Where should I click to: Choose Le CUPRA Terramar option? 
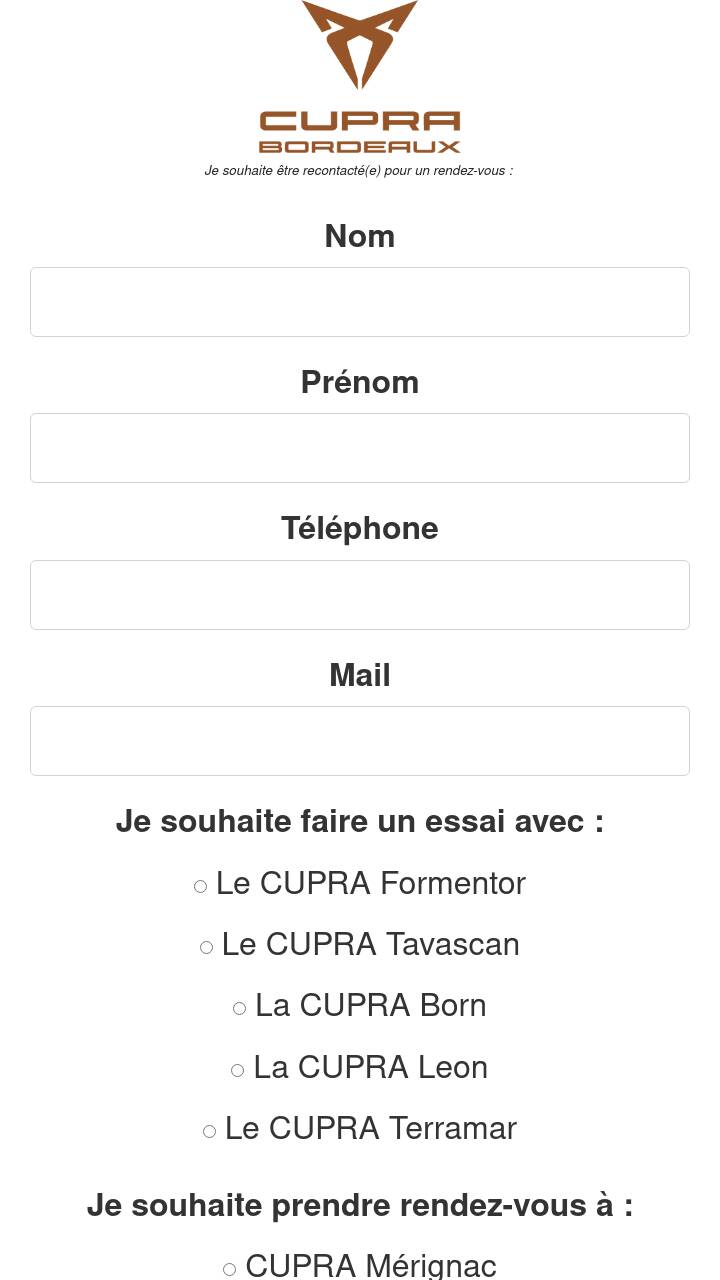pyautogui.click(x=209, y=1131)
